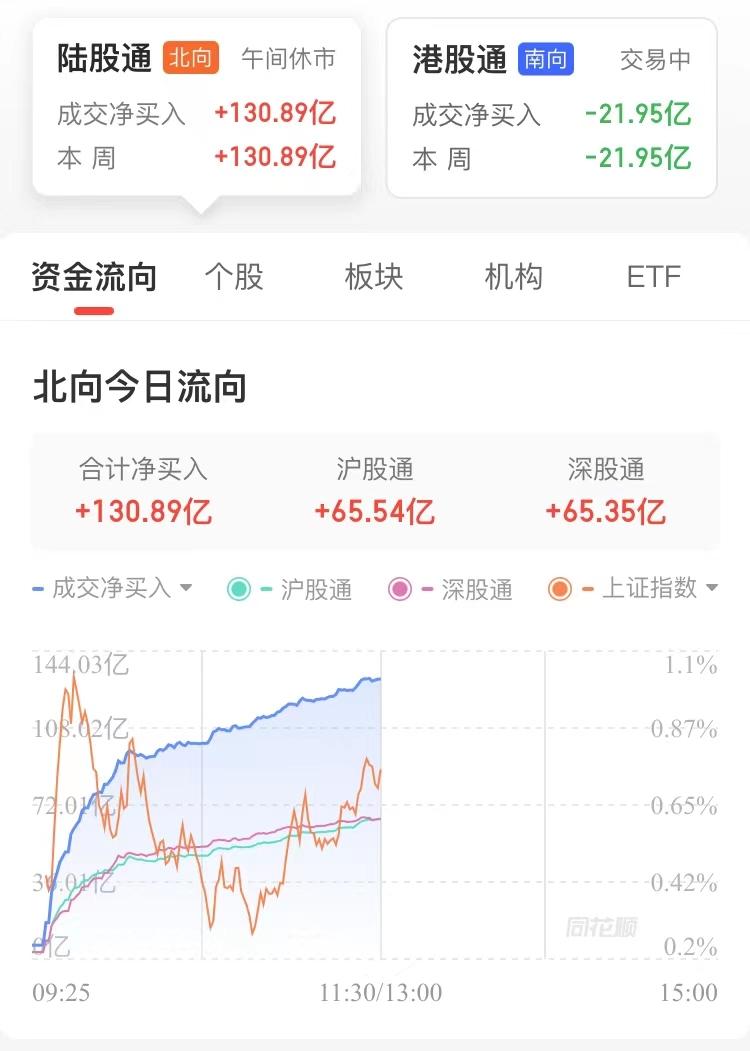This screenshot has width=750, height=1051.
Task: Switch to the 个股 tab
Action: coord(234,277)
